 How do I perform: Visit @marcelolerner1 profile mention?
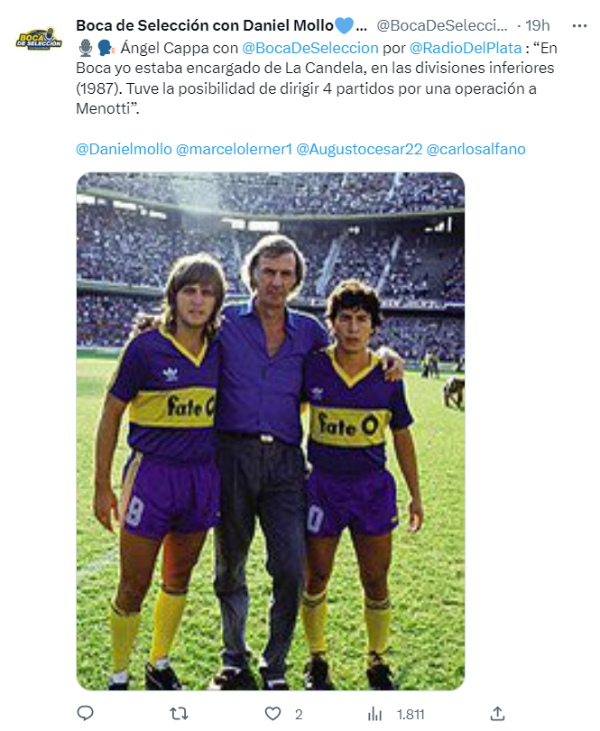pyautogui.click(x=233, y=149)
